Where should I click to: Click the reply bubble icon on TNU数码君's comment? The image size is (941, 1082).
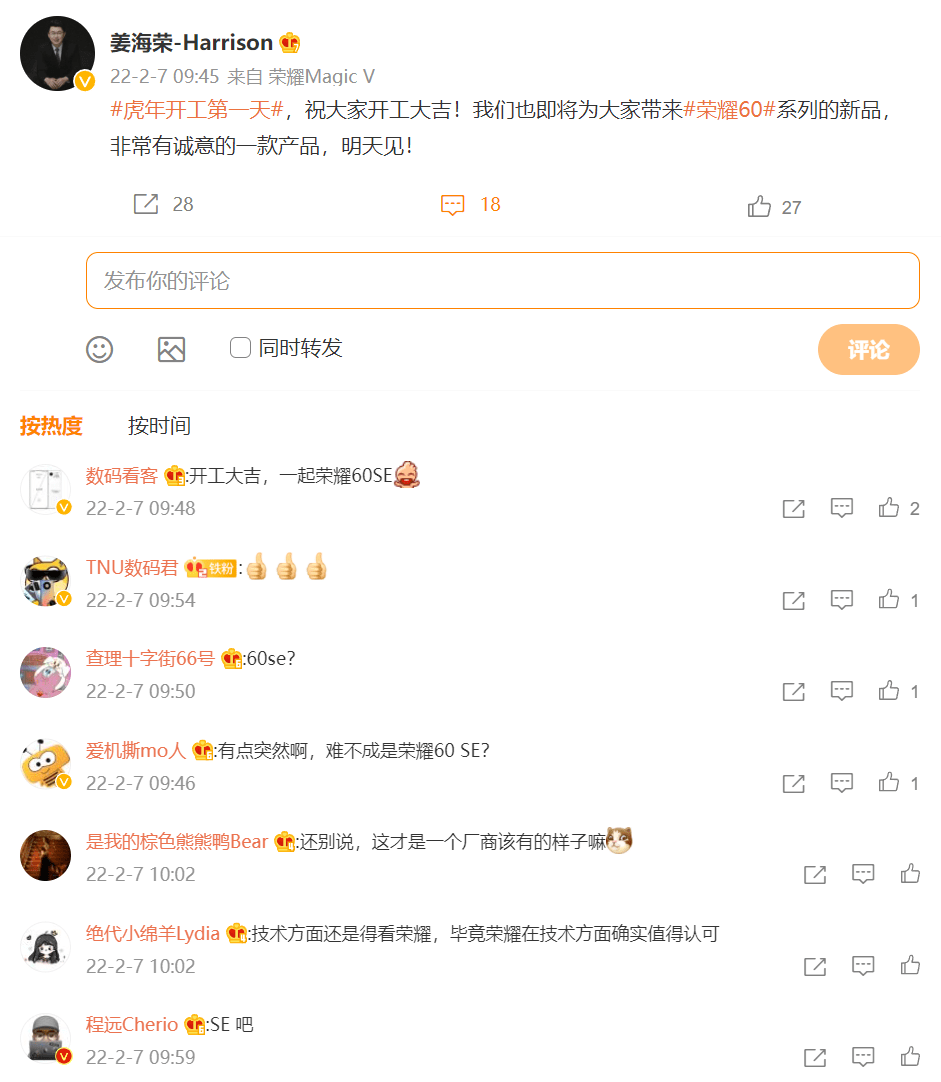841,599
